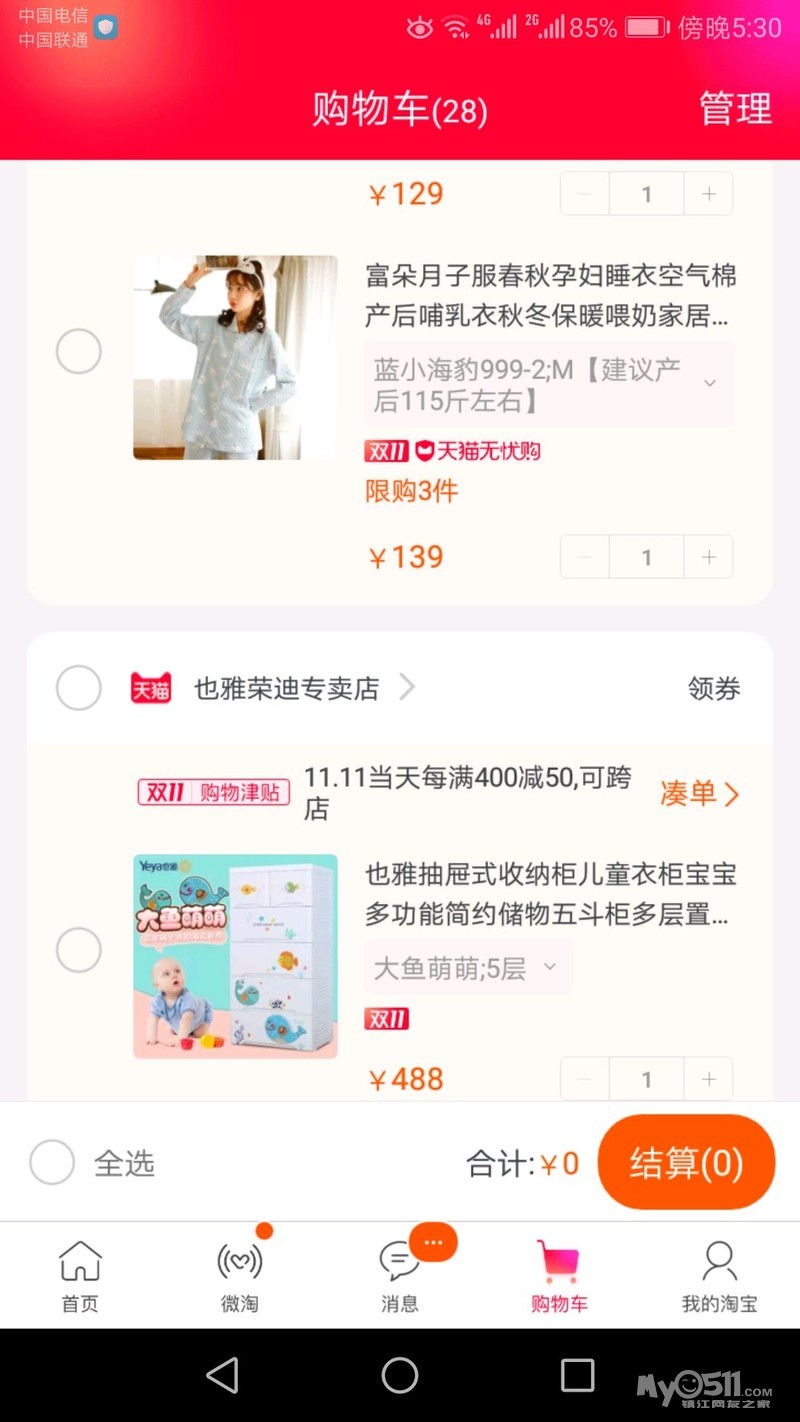Open the 也雅 storage cabinet product image
This screenshot has width=800, height=1422.
pyautogui.click(x=235, y=956)
